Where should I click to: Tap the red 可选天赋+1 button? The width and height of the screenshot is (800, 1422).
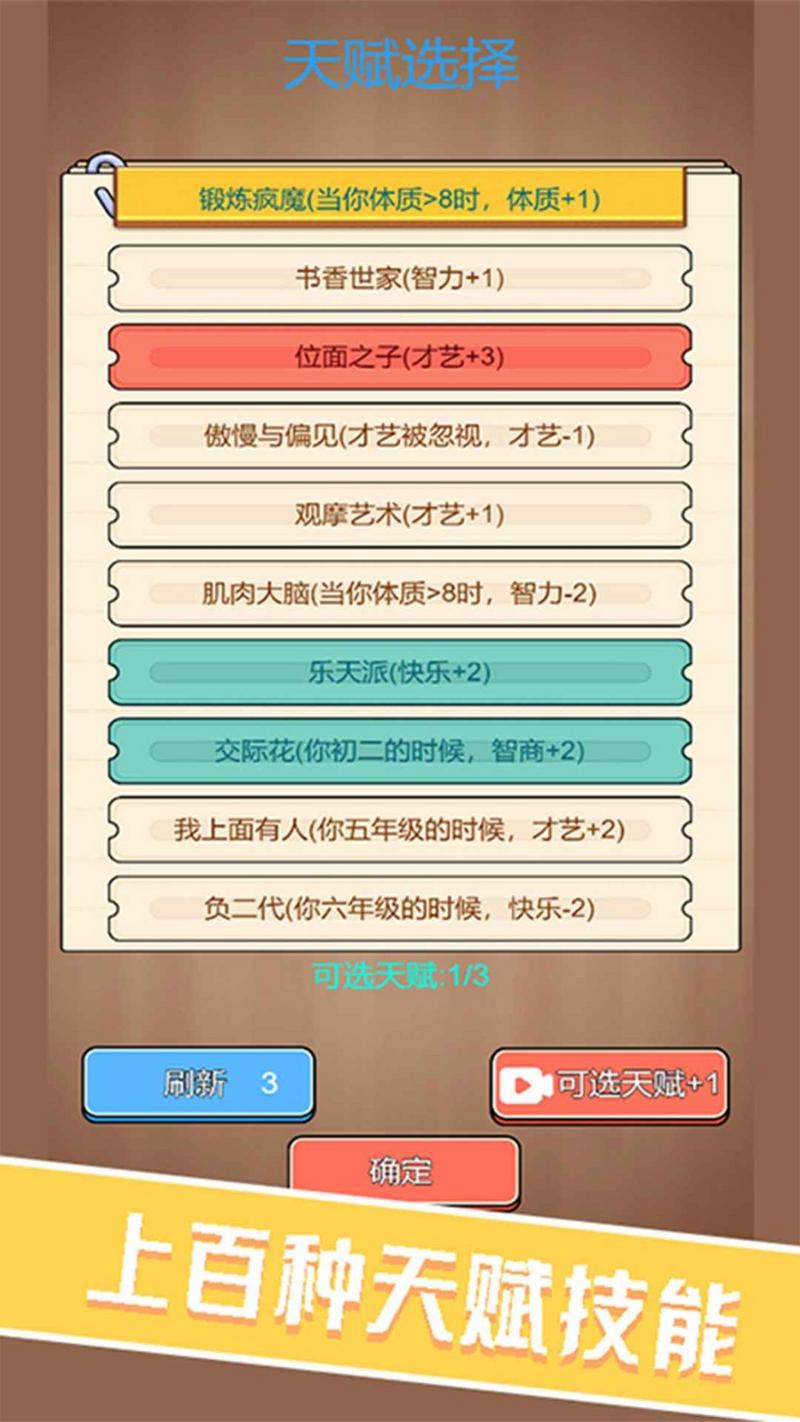pyautogui.click(x=608, y=1082)
